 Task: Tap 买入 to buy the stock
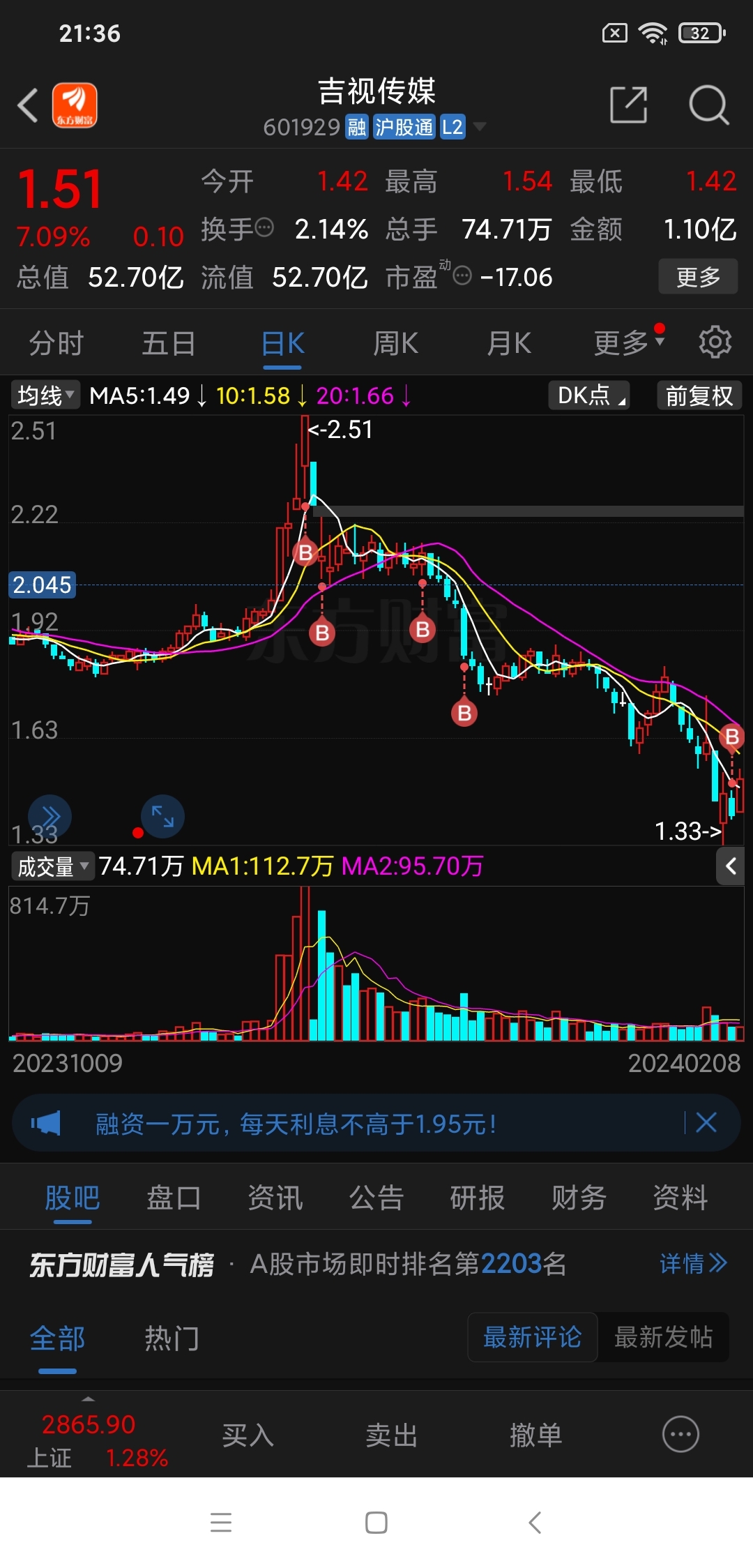(248, 1435)
